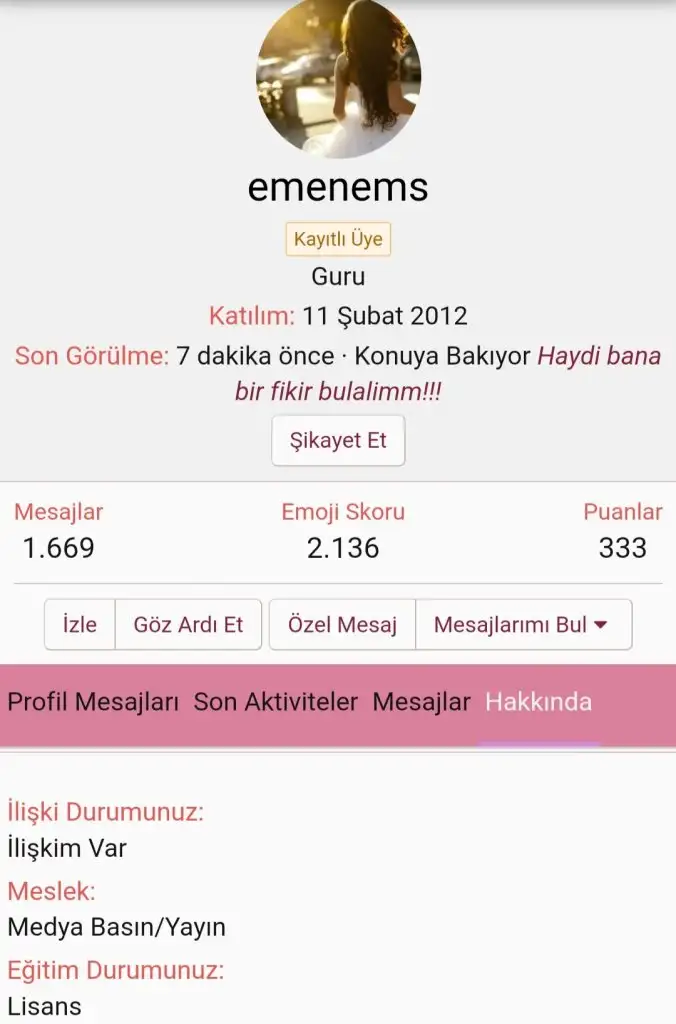676x1024 pixels.
Task: Open the emenems profile picture
Action: coord(338,78)
